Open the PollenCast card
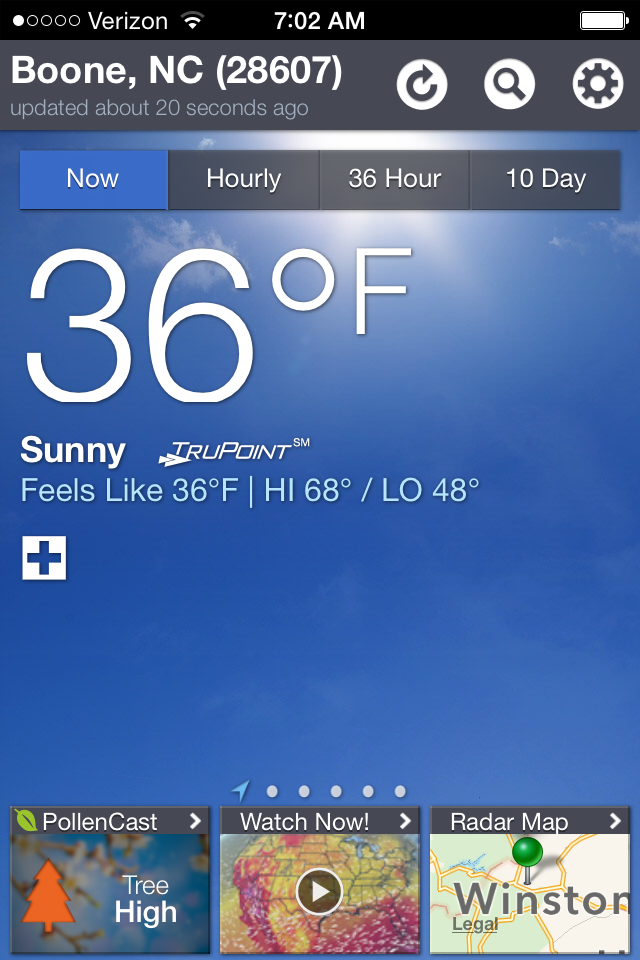 click(110, 880)
